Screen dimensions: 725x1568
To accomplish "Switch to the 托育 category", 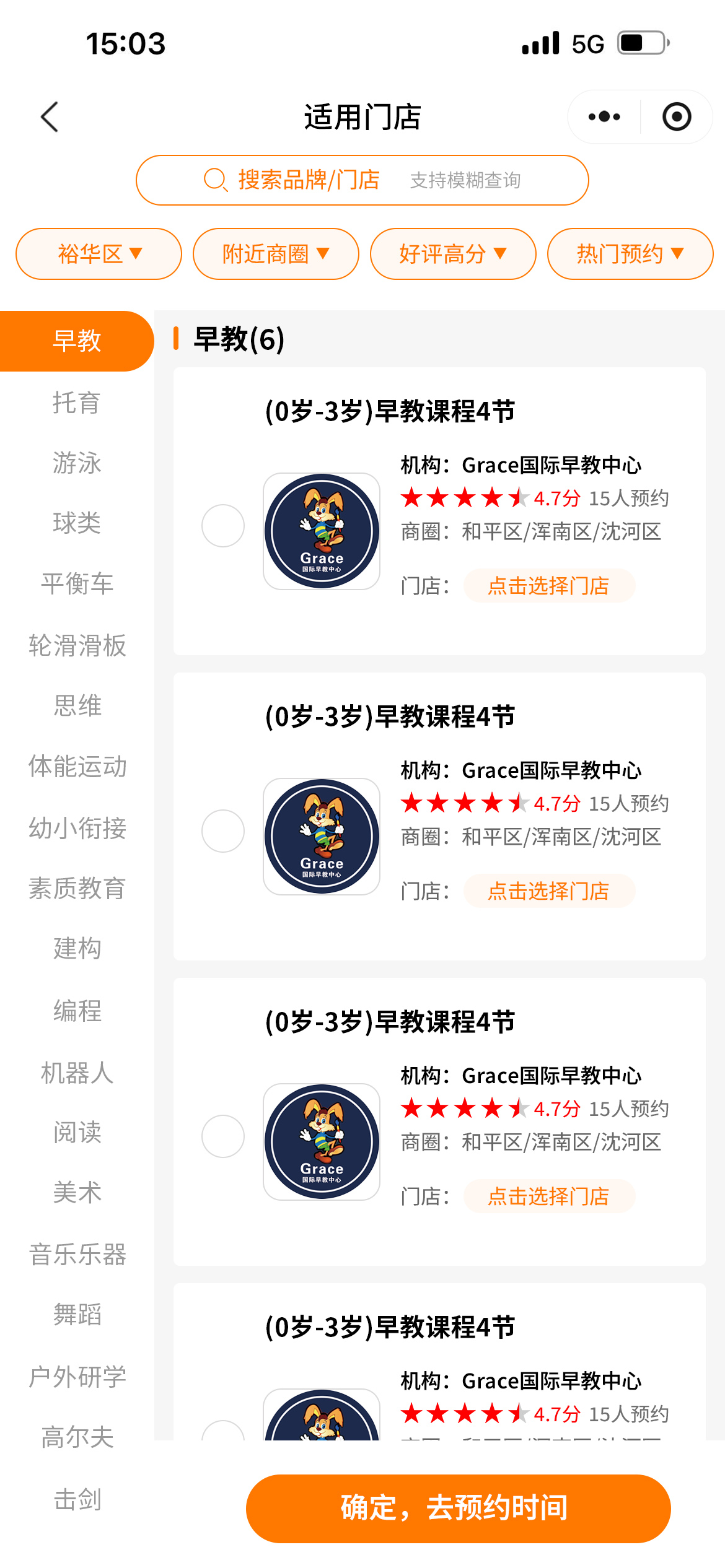I will (x=77, y=403).
